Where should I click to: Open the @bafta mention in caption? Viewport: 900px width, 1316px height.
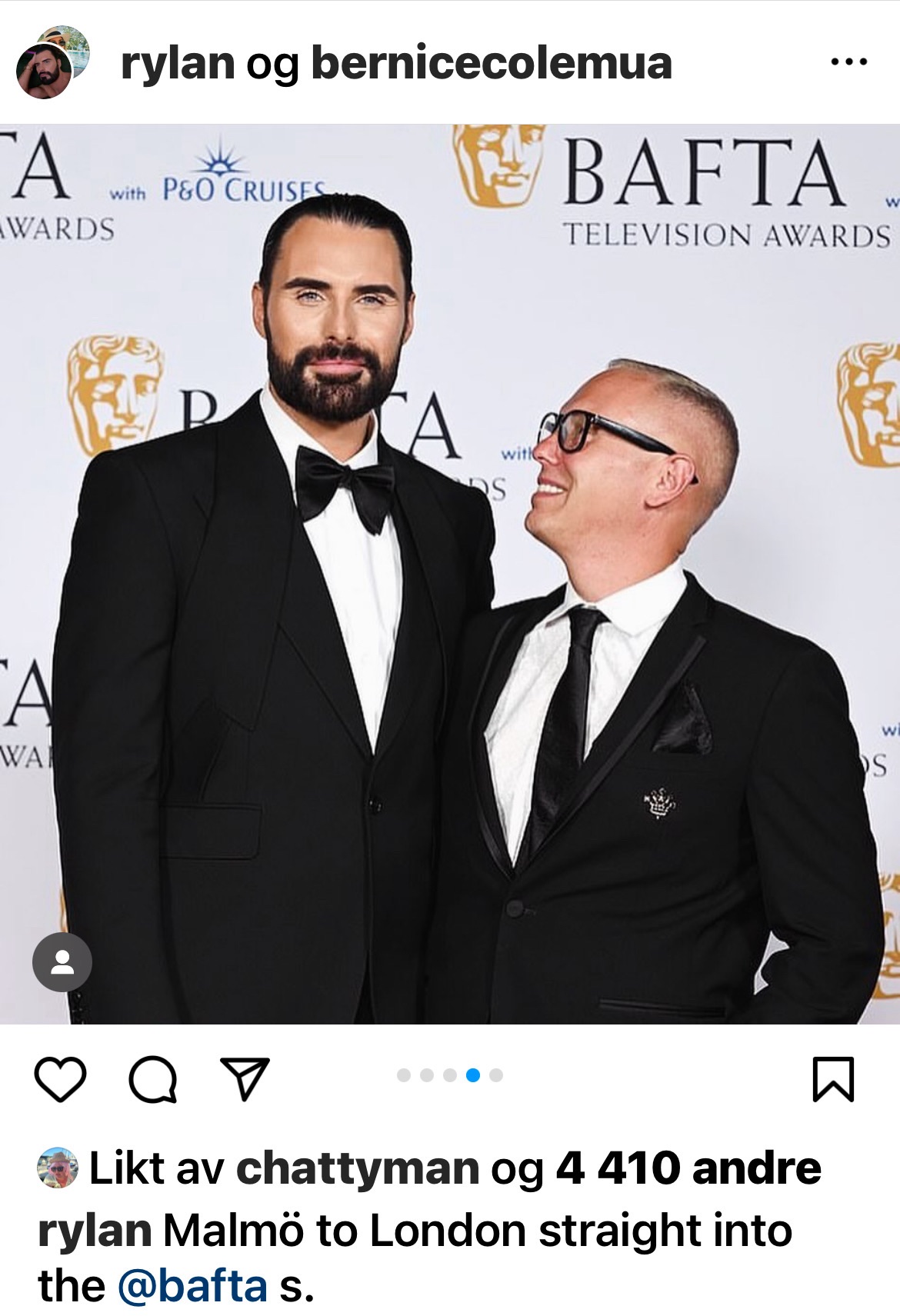[192, 1285]
